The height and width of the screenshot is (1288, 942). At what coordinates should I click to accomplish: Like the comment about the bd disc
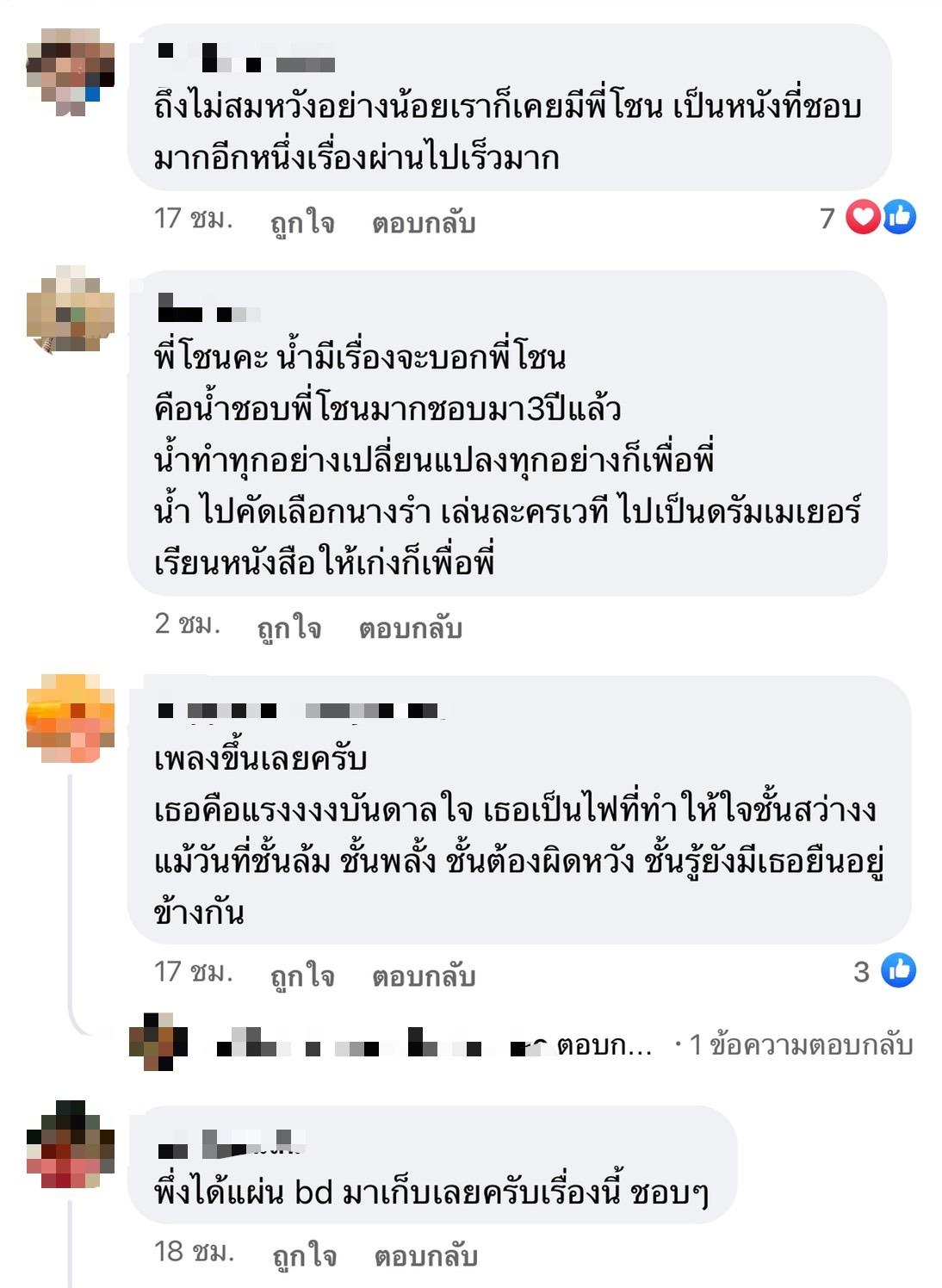pyautogui.click(x=304, y=1255)
